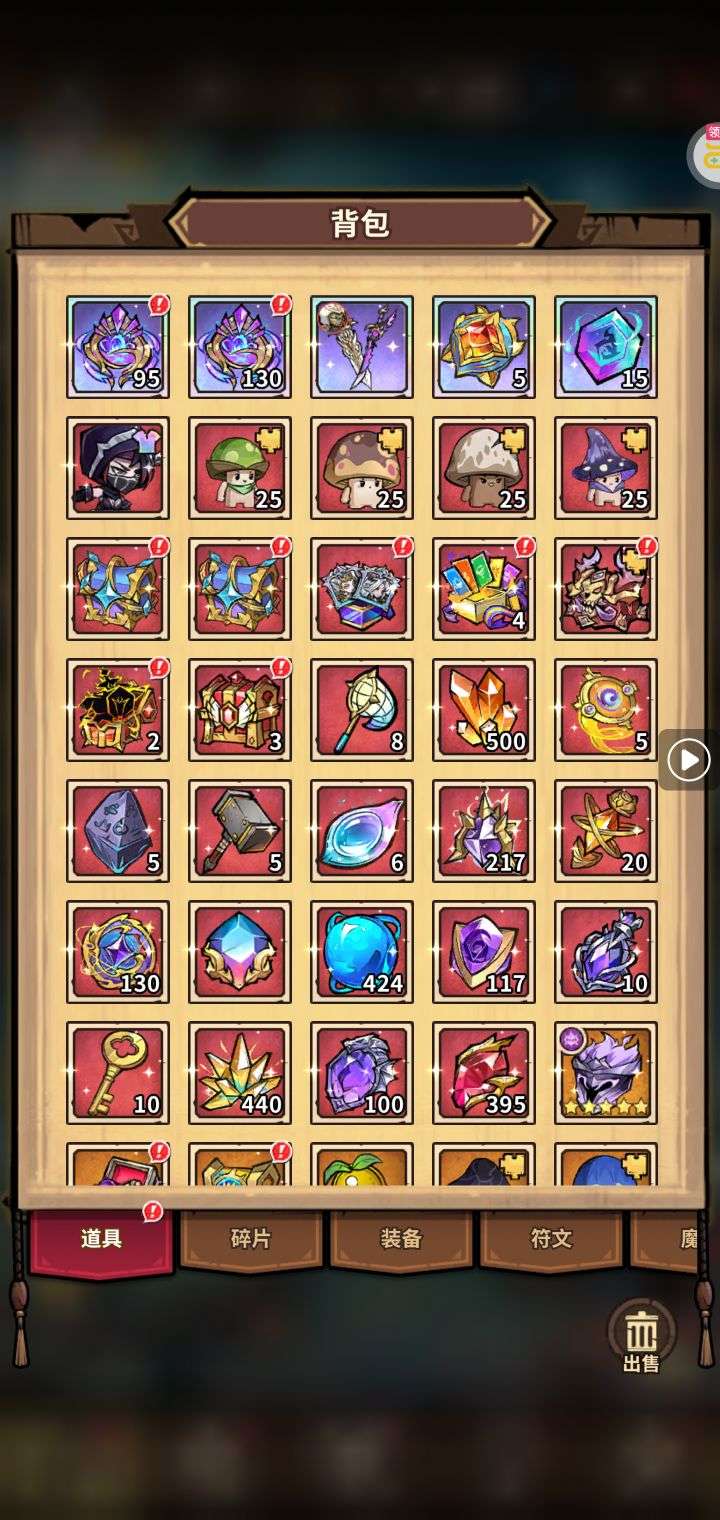720x1520 pixels.
Task: Switch to the 碎片 tab
Action: pos(251,1240)
